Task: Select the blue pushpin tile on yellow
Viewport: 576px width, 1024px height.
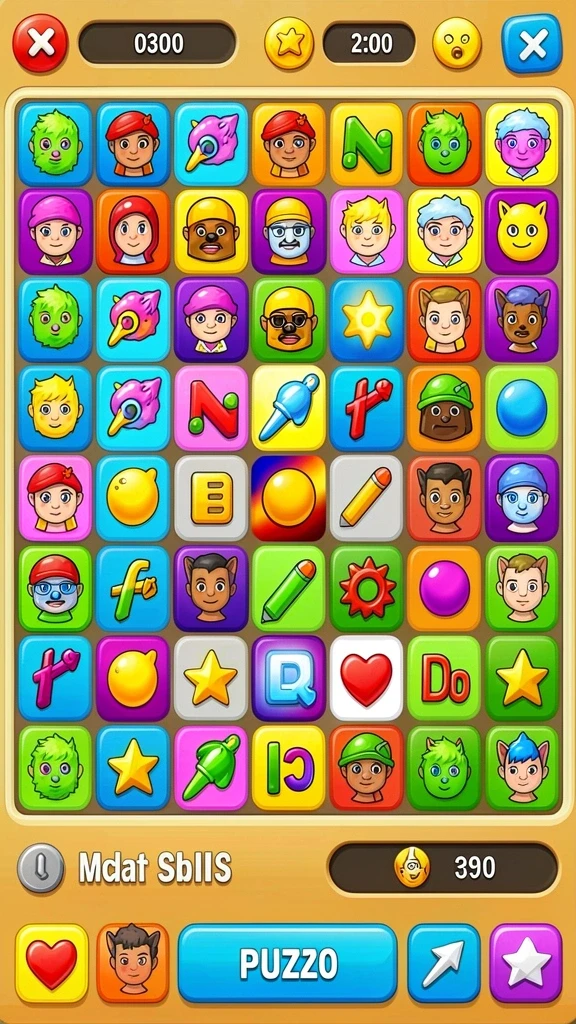Action: tap(289, 408)
